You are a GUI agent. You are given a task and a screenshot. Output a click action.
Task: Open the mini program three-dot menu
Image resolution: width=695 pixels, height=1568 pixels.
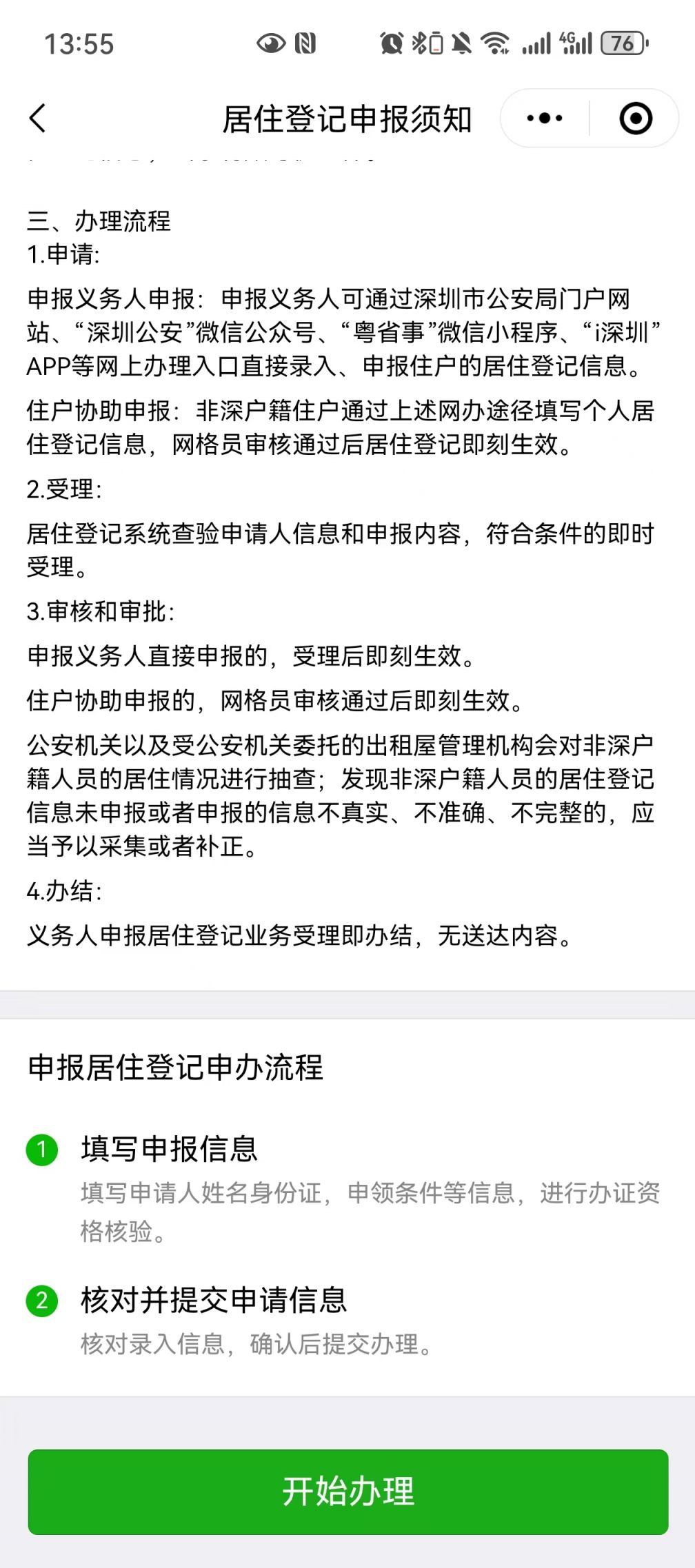[544, 119]
